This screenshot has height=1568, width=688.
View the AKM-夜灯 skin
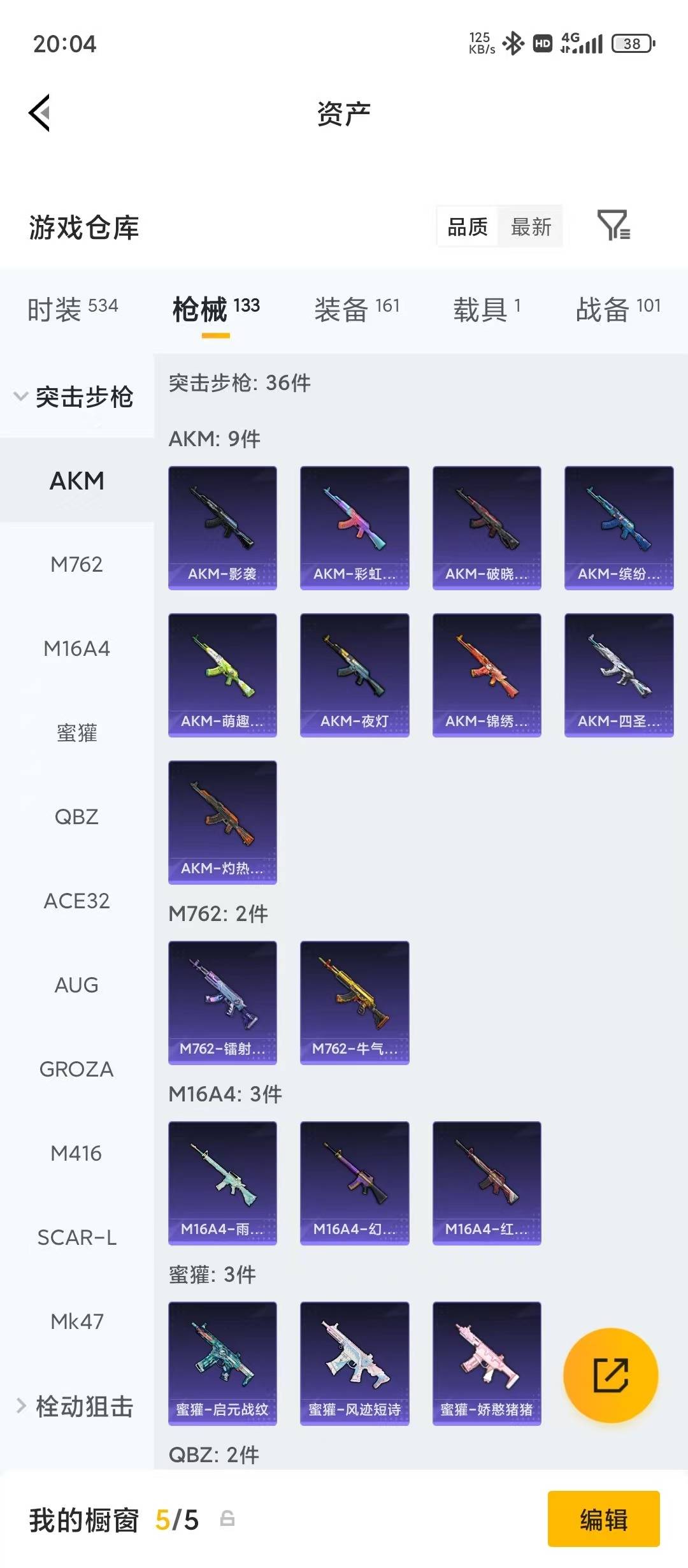[354, 675]
